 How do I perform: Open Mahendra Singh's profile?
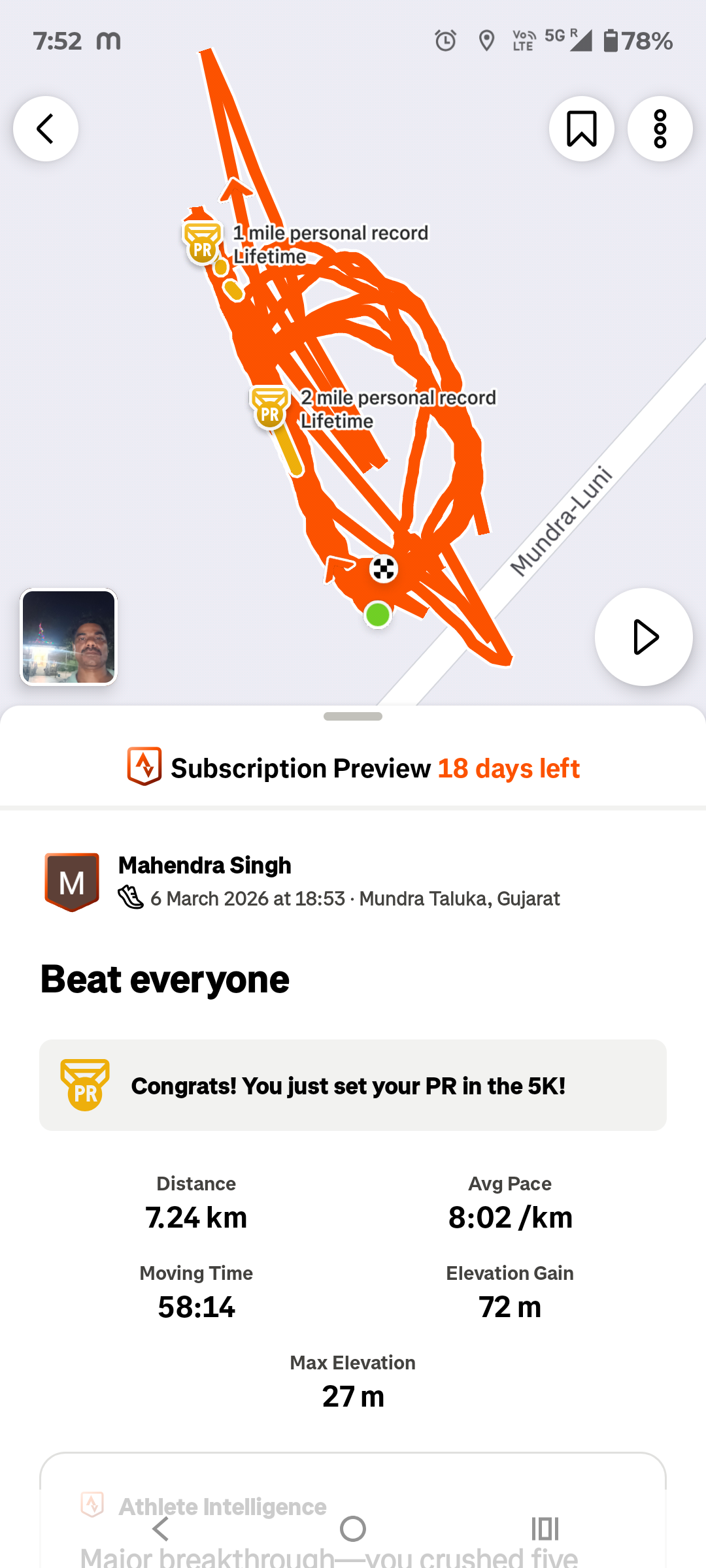pyautogui.click(x=204, y=865)
